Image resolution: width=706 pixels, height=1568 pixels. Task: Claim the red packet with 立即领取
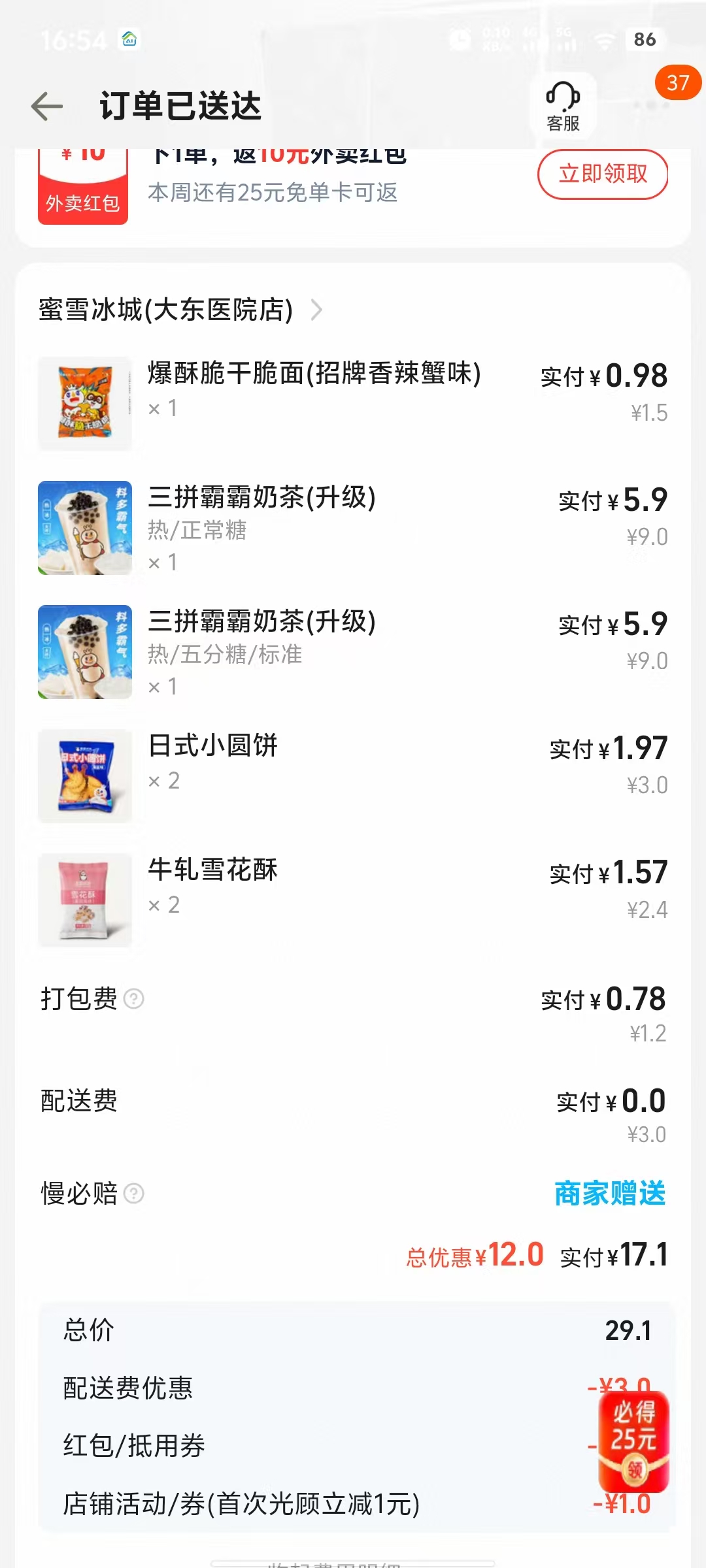point(602,174)
